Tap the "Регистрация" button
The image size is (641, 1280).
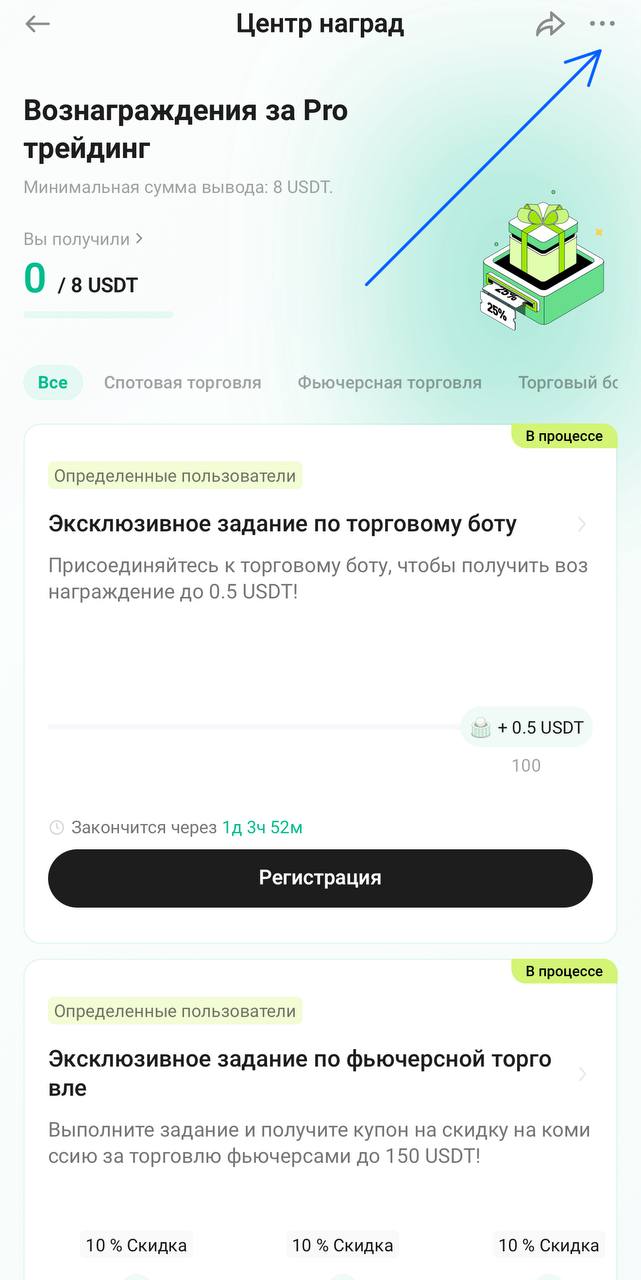(320, 878)
